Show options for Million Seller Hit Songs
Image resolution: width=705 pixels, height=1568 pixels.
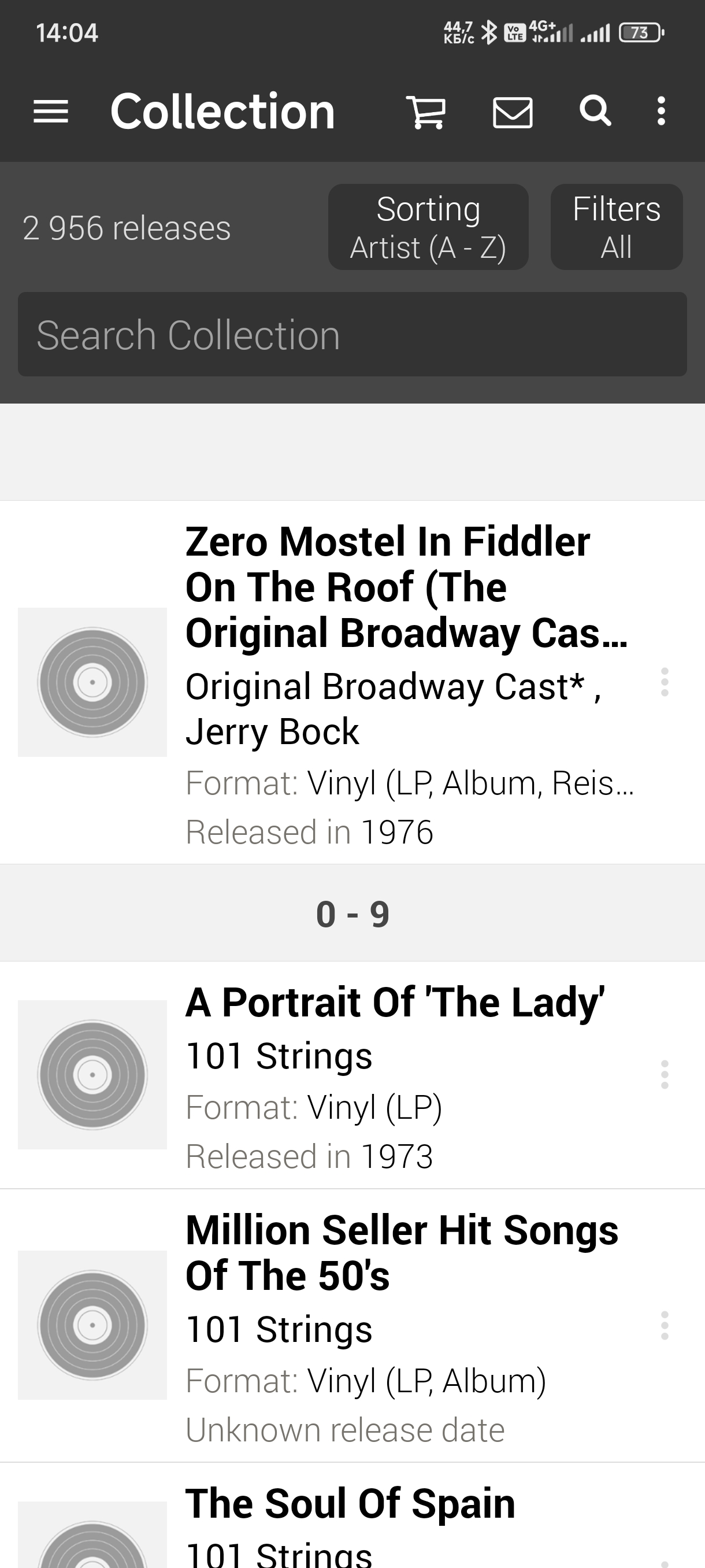[664, 1325]
